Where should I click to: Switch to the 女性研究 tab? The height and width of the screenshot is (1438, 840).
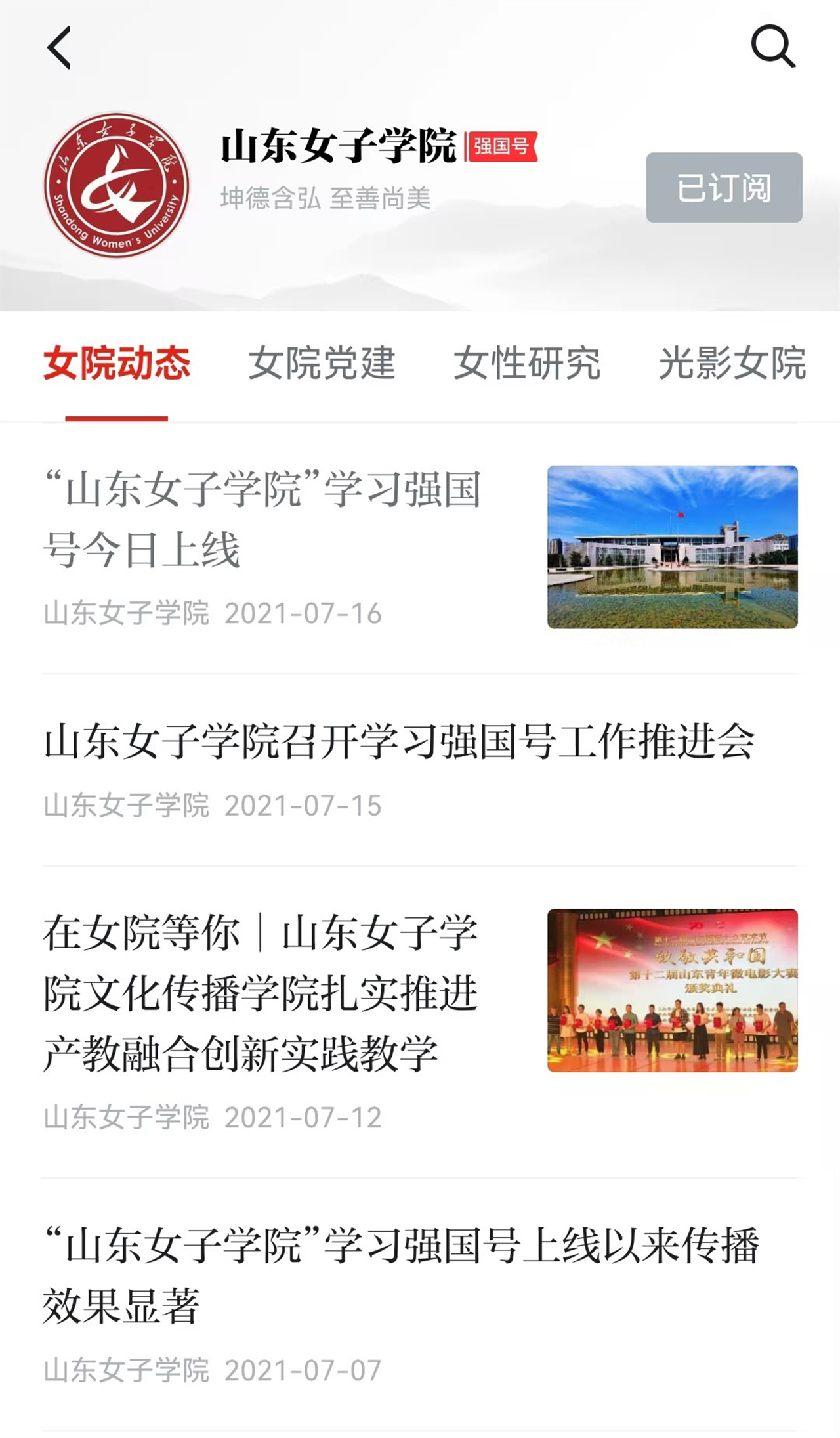pyautogui.click(x=527, y=363)
